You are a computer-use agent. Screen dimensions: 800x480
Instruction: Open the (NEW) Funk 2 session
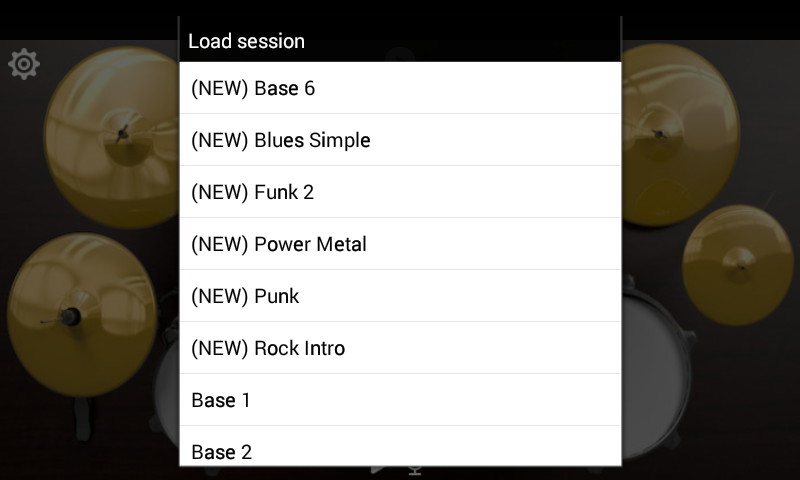(400, 192)
